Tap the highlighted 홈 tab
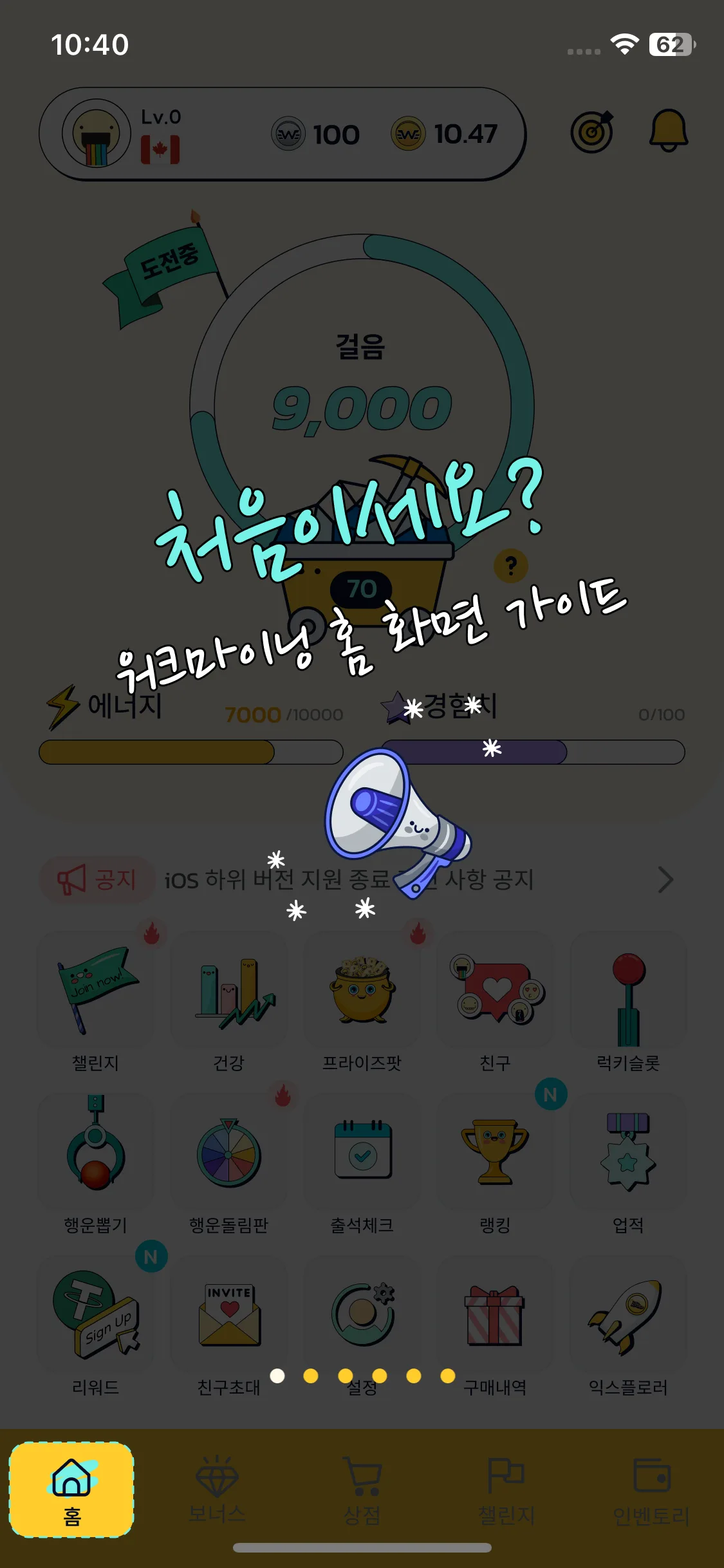This screenshot has width=724, height=1568. 71,1489
